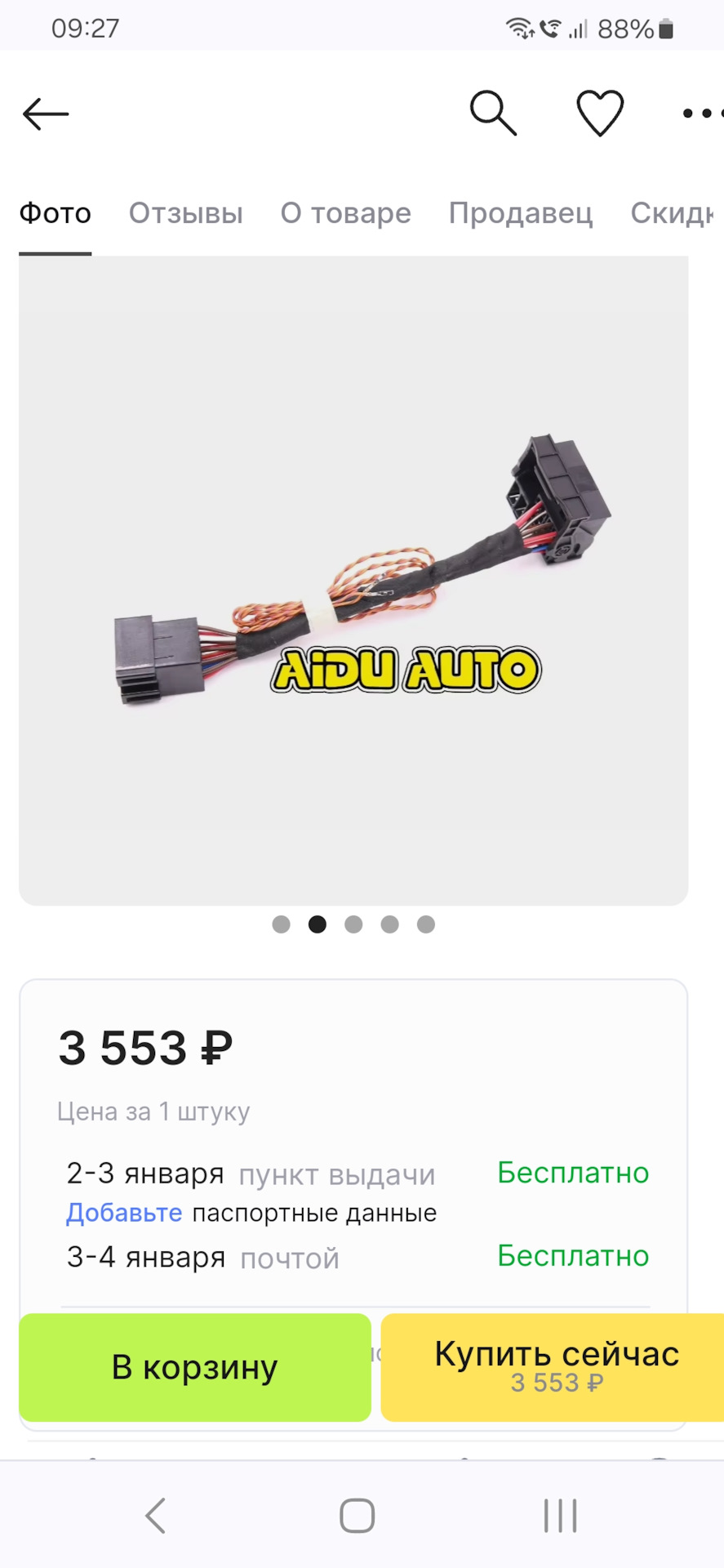Select the Фото tab
This screenshot has height=1568, width=724.
[x=56, y=213]
